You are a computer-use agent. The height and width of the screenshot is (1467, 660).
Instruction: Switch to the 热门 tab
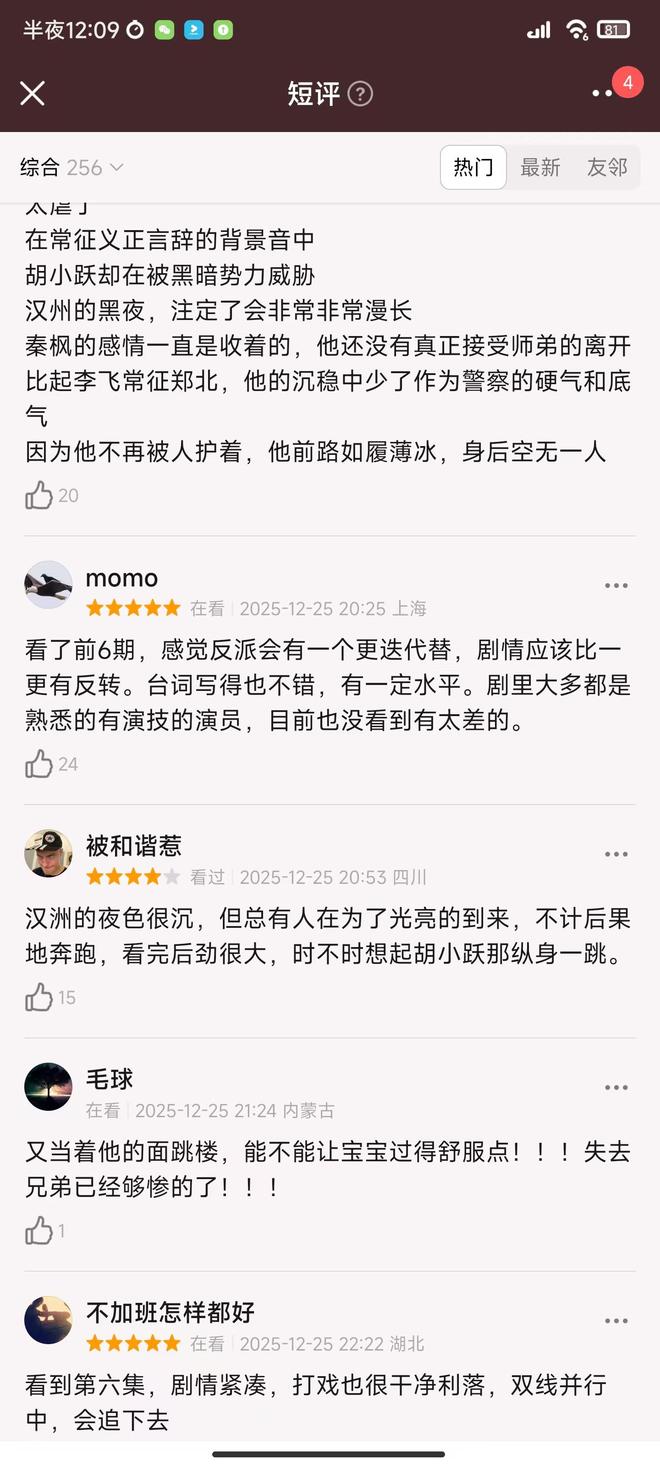473,167
